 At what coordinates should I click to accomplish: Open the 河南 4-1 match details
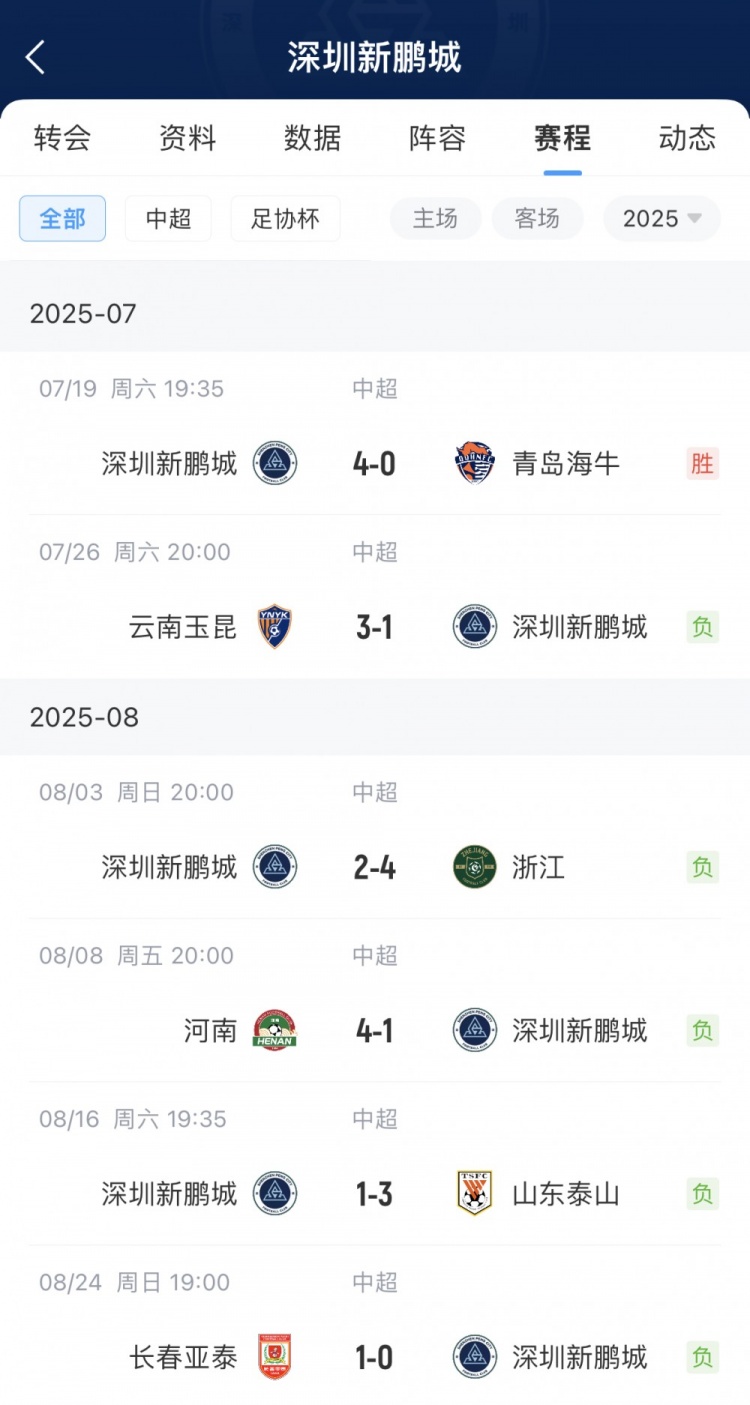(x=374, y=1031)
